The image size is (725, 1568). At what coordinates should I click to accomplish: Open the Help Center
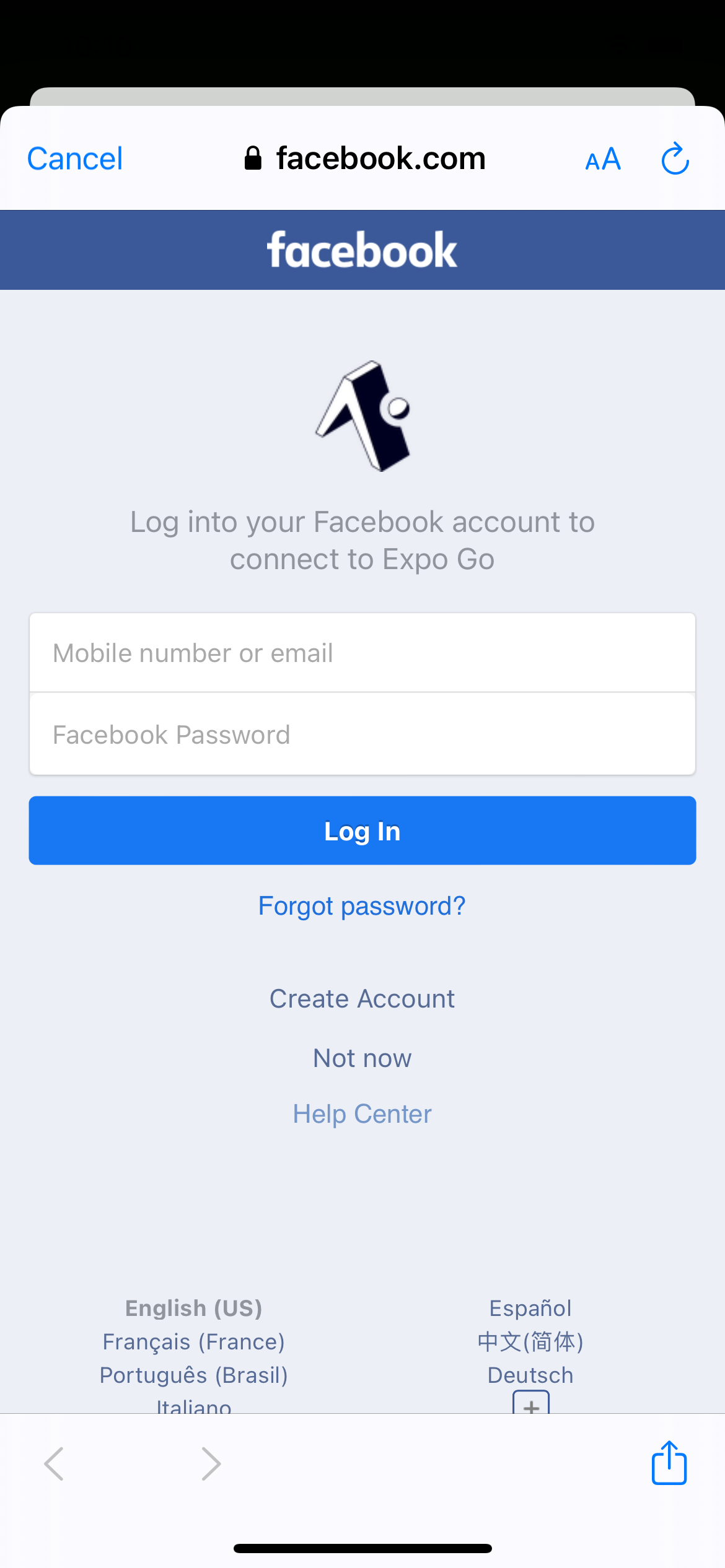[x=362, y=1113]
